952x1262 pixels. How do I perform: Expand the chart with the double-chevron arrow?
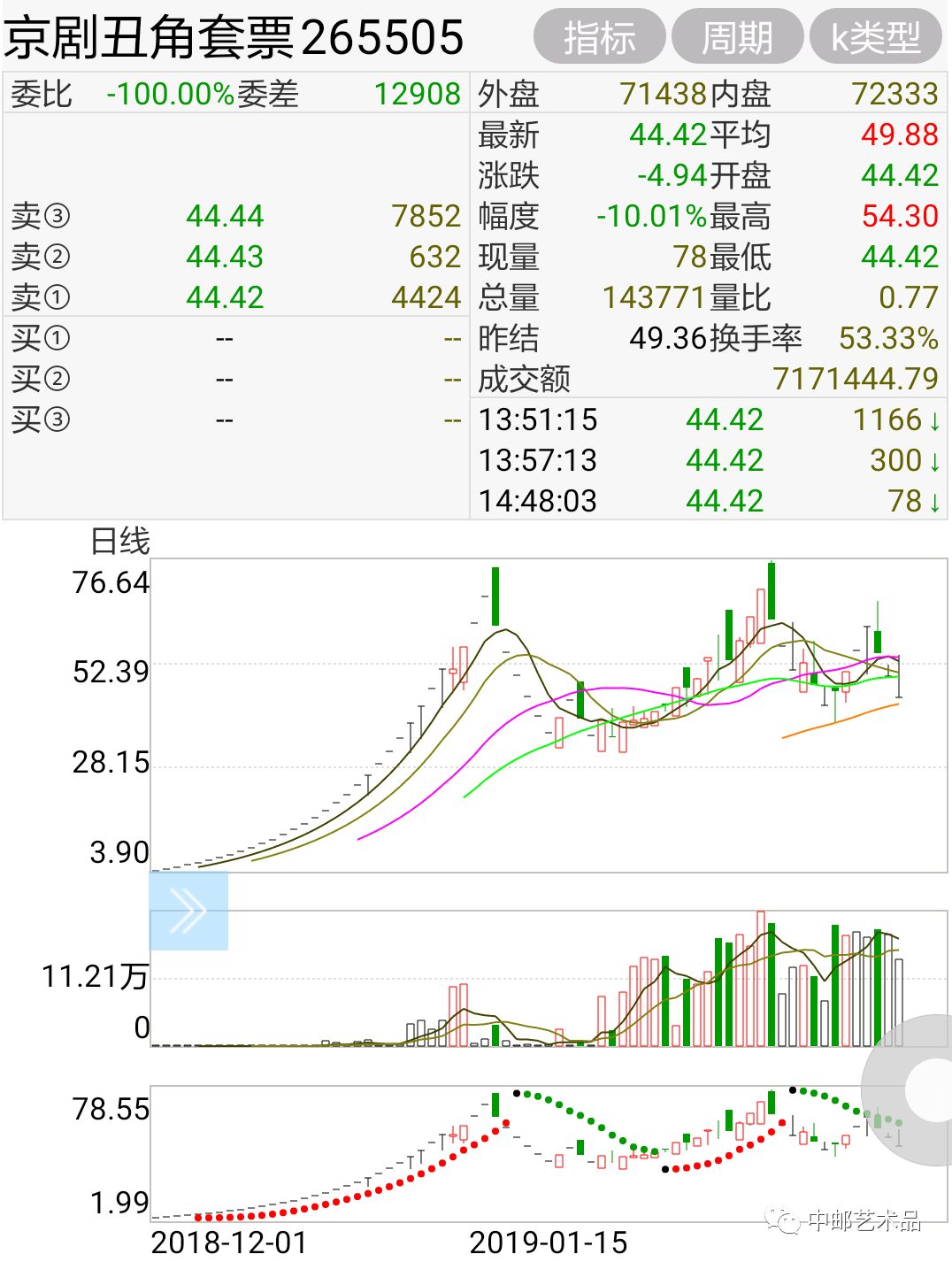(188, 911)
